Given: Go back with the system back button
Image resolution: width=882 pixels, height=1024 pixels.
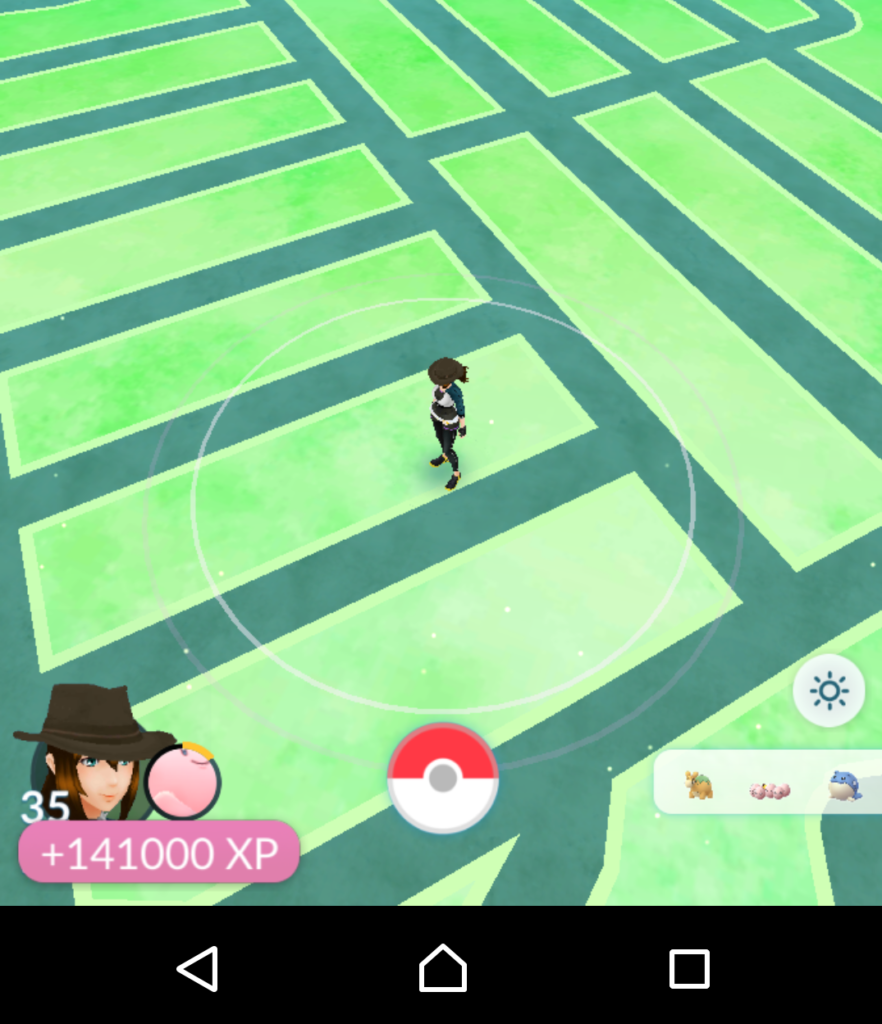Looking at the screenshot, I should (198, 968).
